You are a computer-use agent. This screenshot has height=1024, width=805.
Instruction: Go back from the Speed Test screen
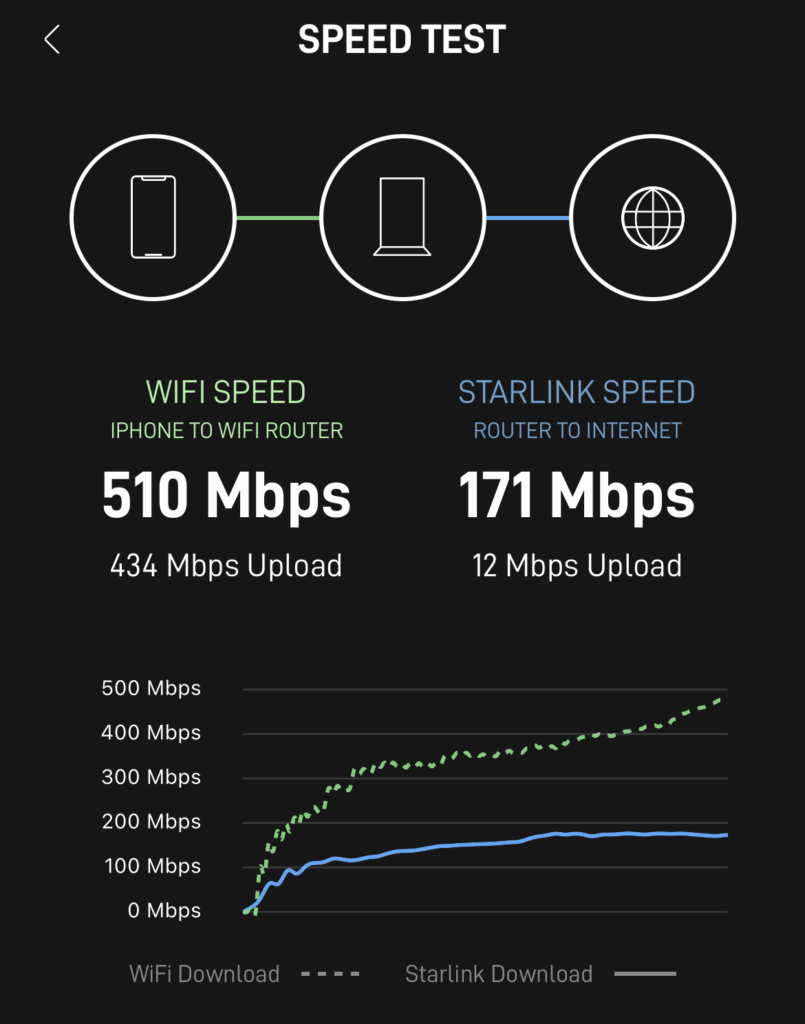pyautogui.click(x=52, y=40)
